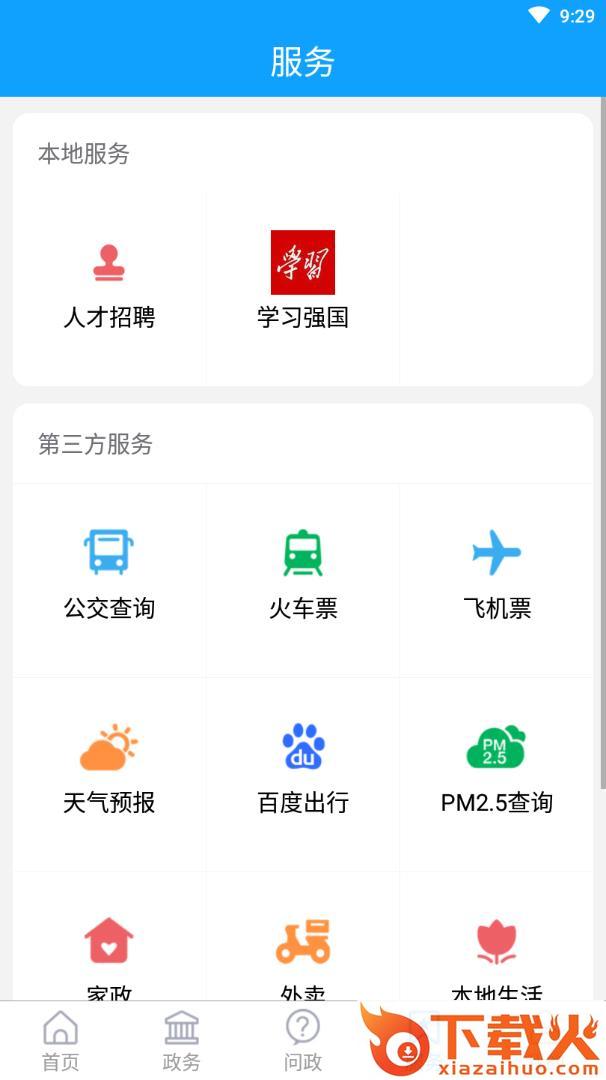The image size is (606, 1080).
Task: Switch to the 首页 tab
Action: pos(60,1041)
